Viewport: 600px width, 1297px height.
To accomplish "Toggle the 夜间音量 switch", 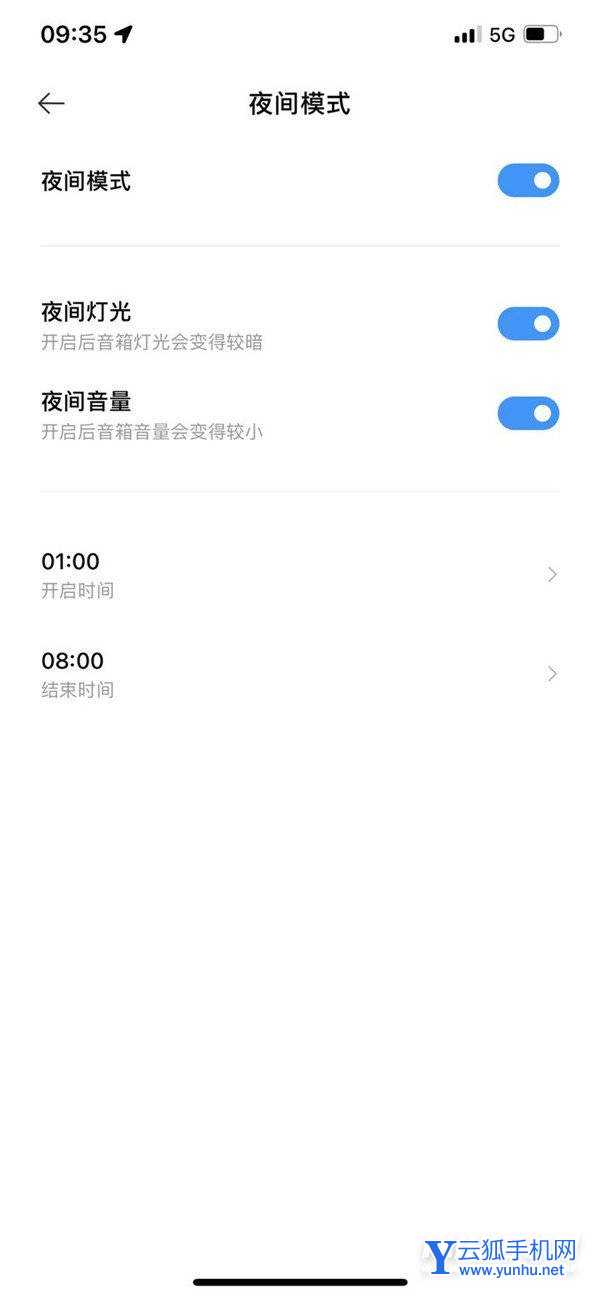I will 528,413.
